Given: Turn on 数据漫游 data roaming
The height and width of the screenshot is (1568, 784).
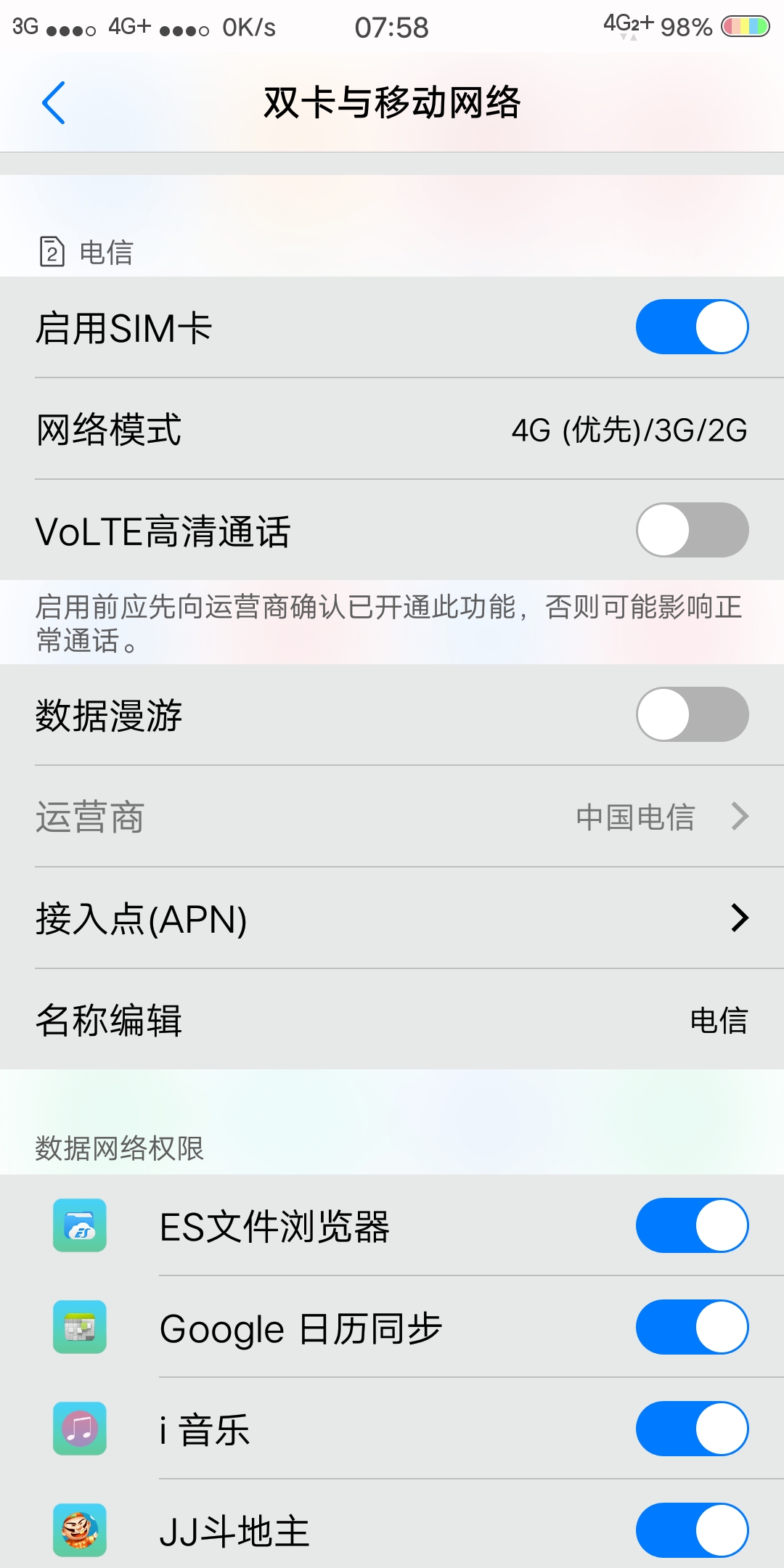Looking at the screenshot, I should [692, 714].
